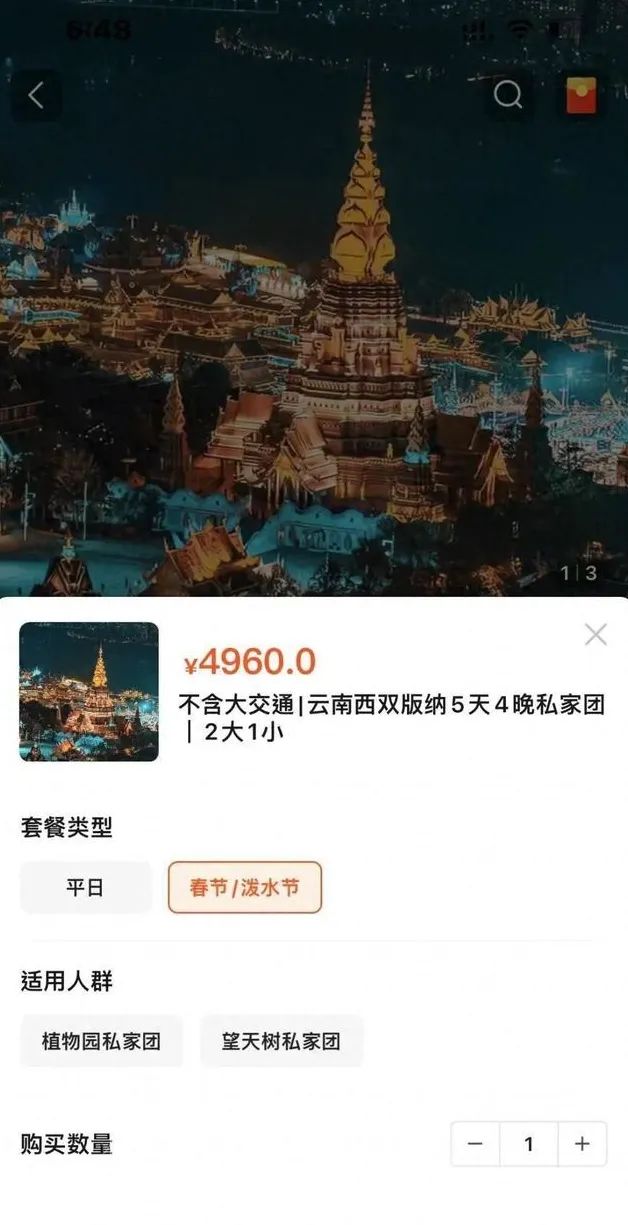Open the red envelope icon
The width and height of the screenshot is (628, 1225).
[x=581, y=95]
